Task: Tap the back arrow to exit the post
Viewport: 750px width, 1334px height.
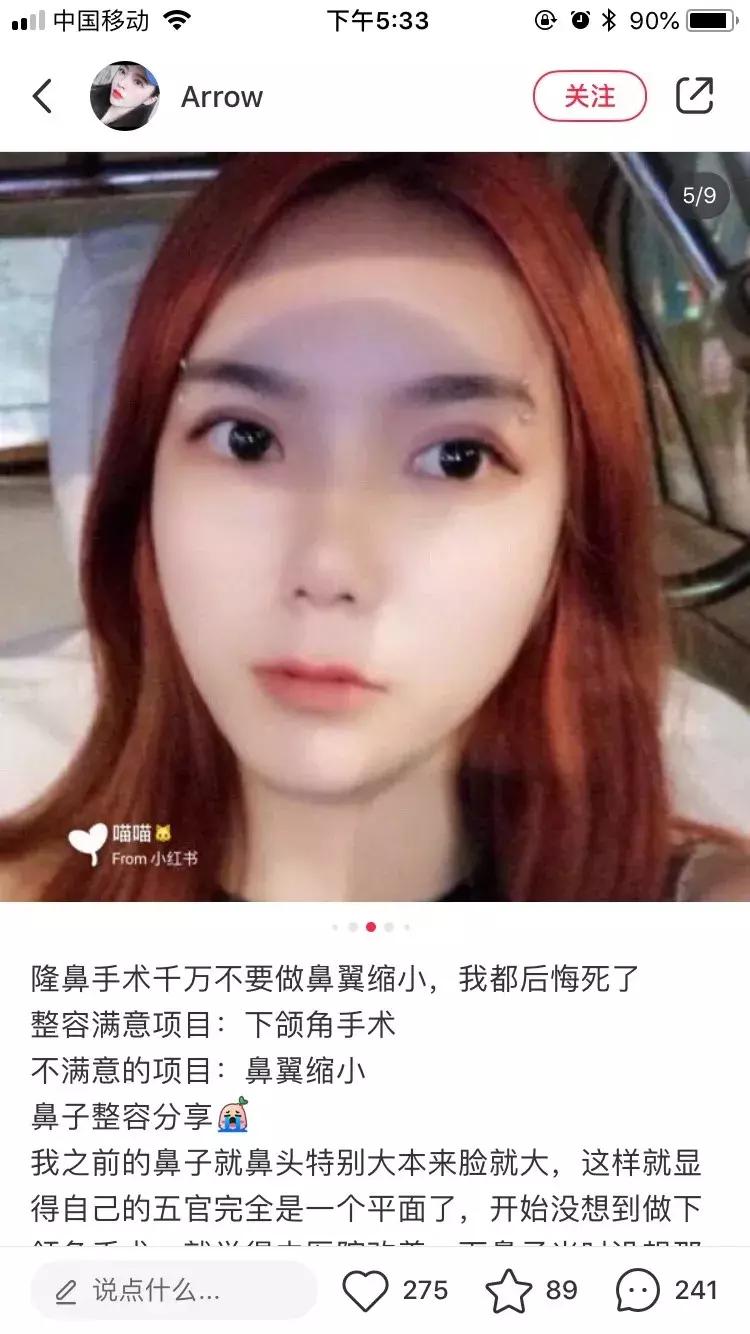Action: click(x=40, y=96)
